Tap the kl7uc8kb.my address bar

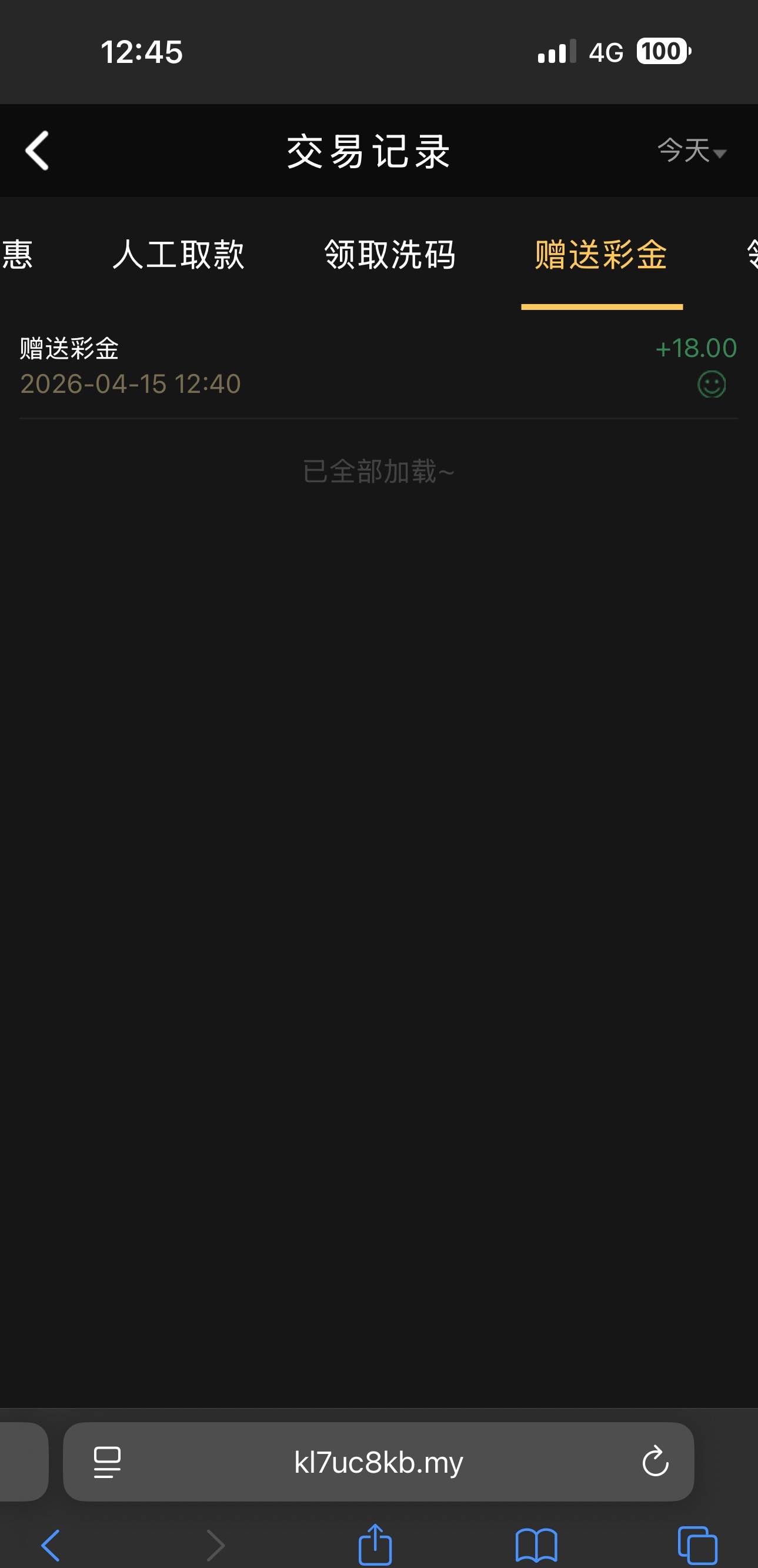coord(378,1463)
